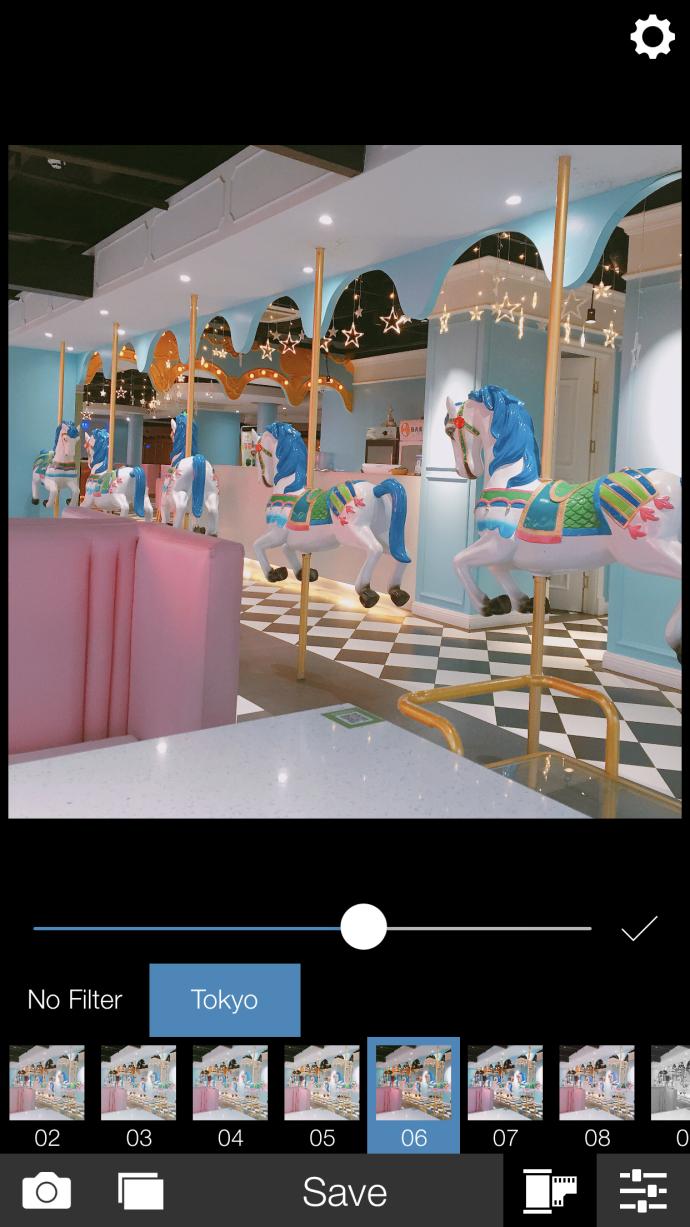Apply filter 05
Image resolution: width=690 pixels, height=1227 pixels.
(x=322, y=1095)
